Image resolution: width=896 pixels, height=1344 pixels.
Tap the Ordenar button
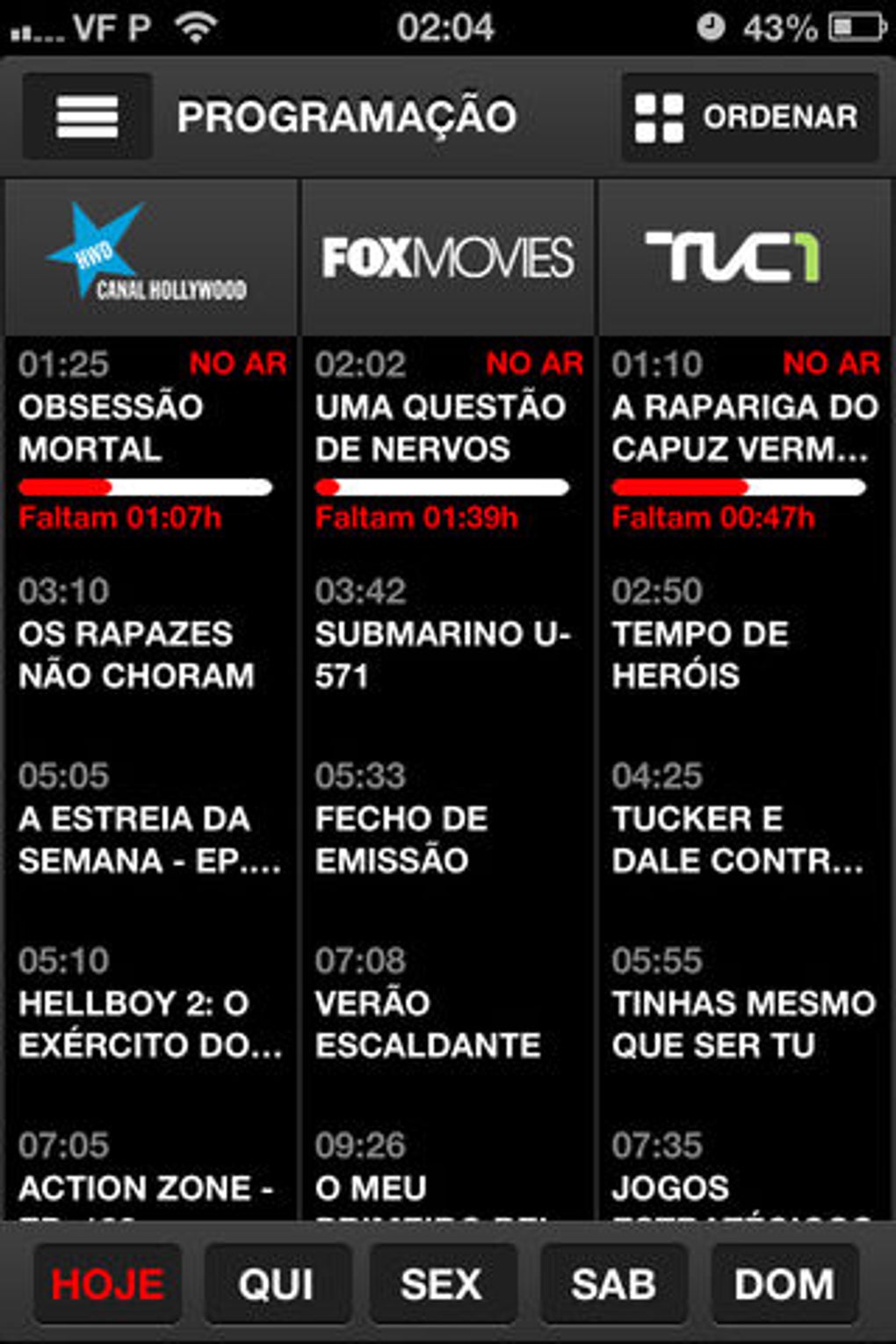(x=749, y=118)
